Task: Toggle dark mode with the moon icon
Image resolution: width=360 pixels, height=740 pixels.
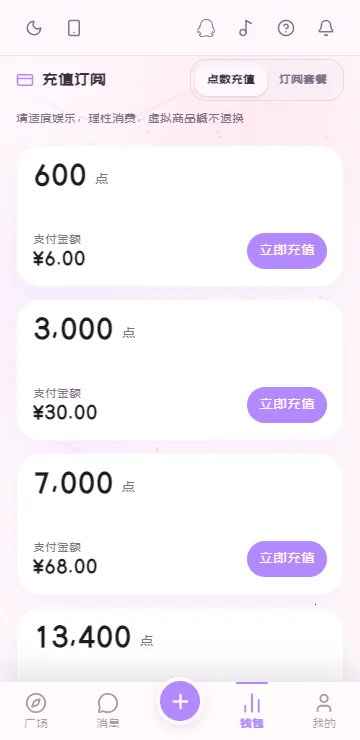Action: tap(34, 28)
